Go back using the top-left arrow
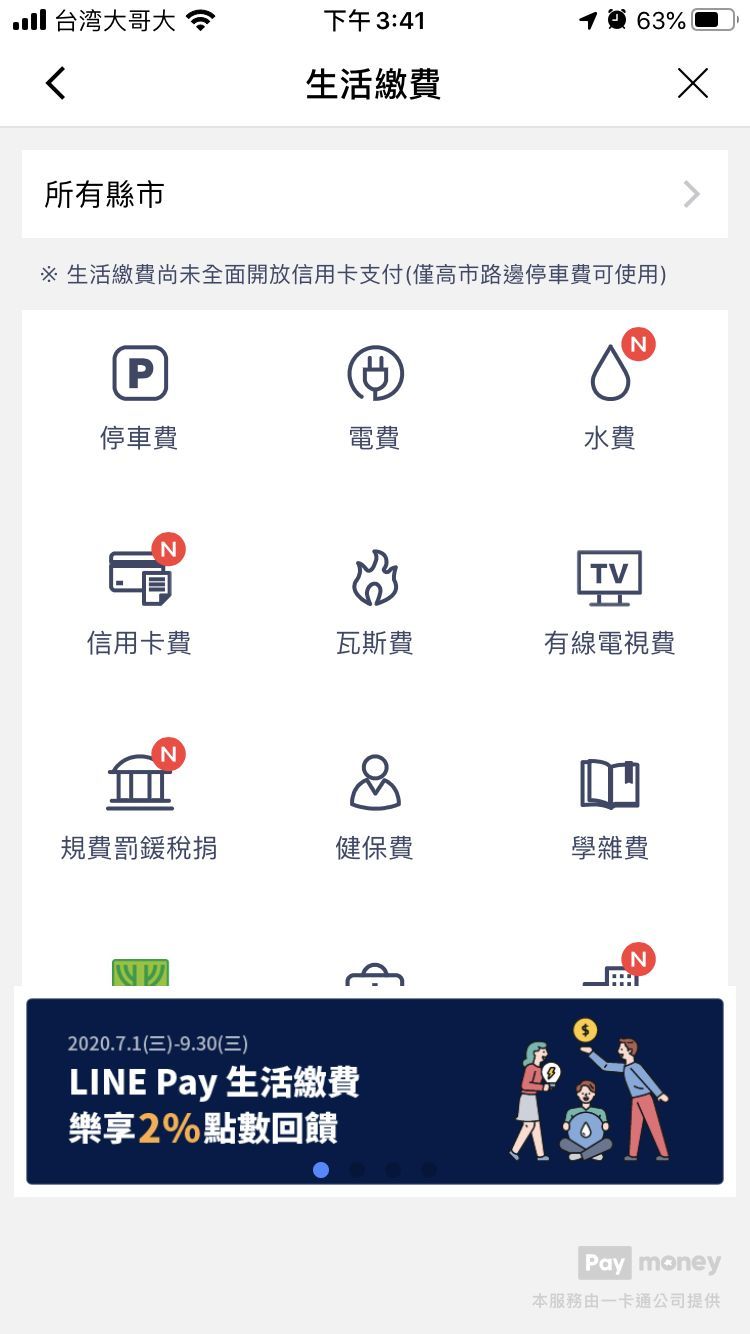Viewport: 750px width, 1334px height. coord(56,83)
